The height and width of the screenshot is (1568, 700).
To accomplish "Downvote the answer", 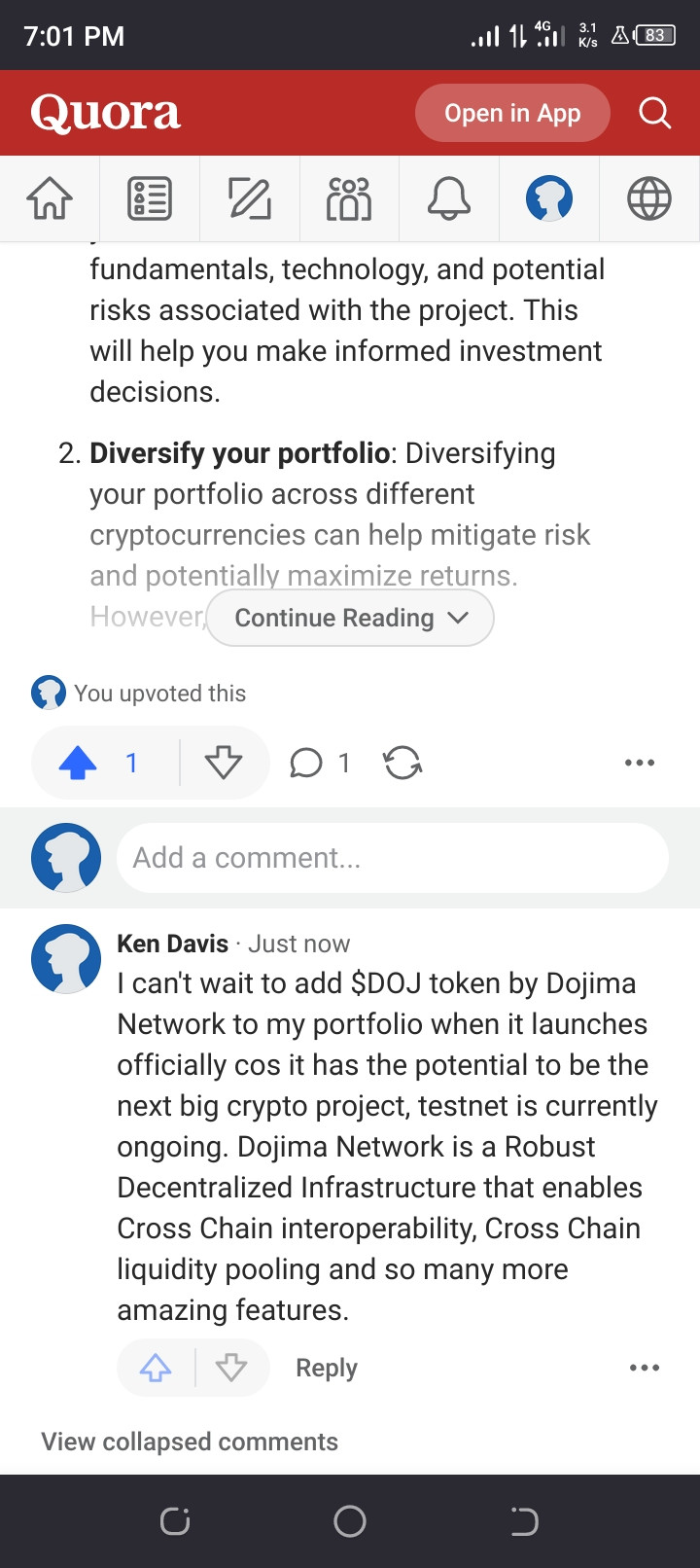I will pyautogui.click(x=224, y=763).
